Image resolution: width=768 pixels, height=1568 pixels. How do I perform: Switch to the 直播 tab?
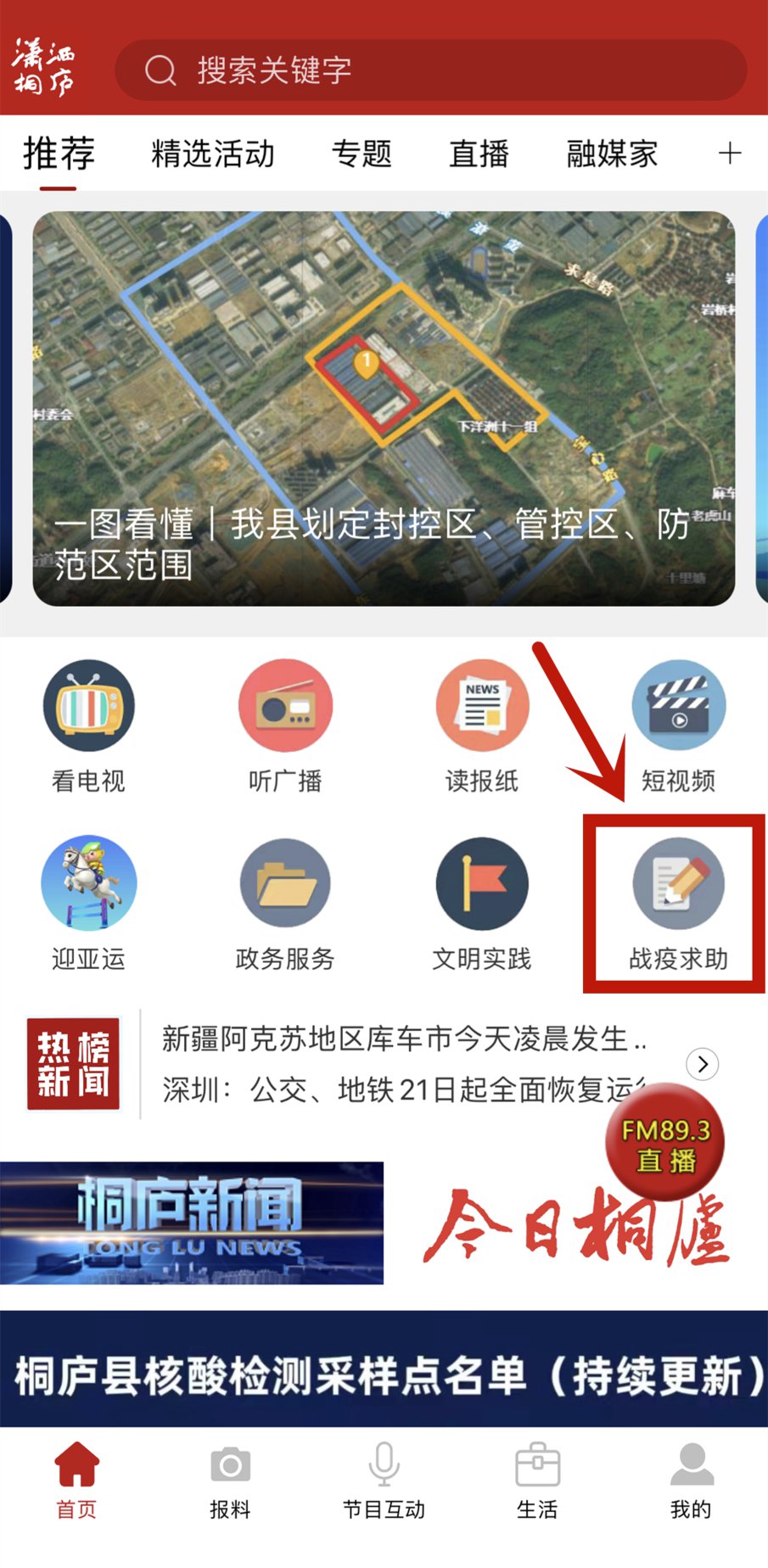click(479, 154)
